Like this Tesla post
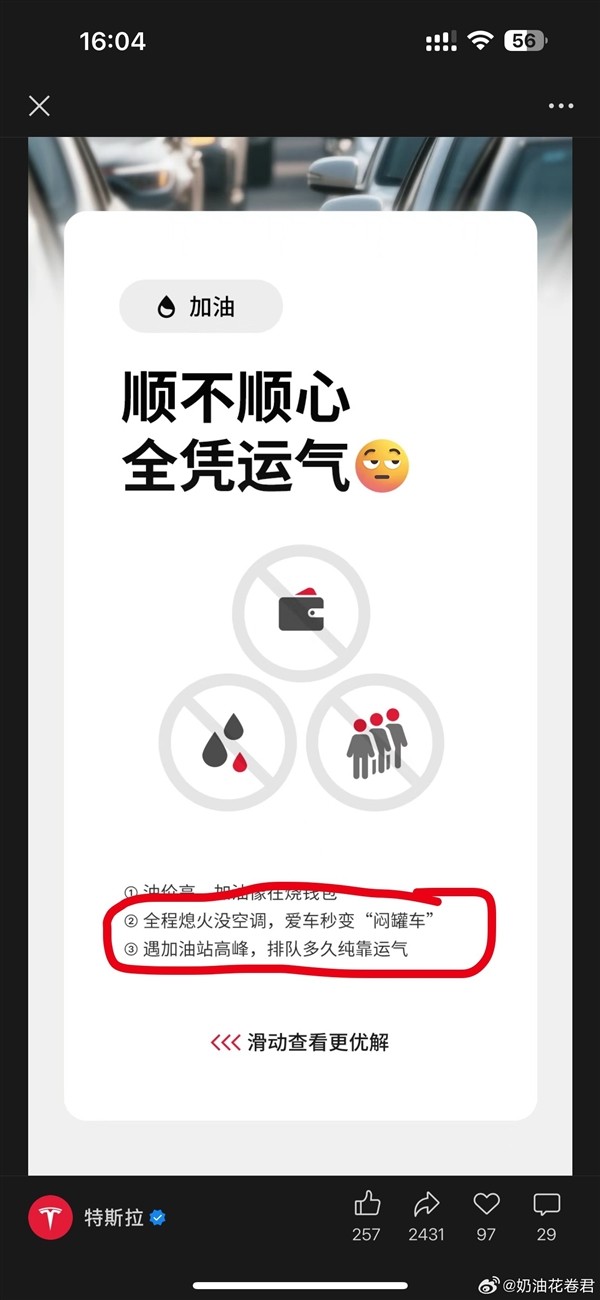The image size is (600, 1300). click(x=367, y=1203)
